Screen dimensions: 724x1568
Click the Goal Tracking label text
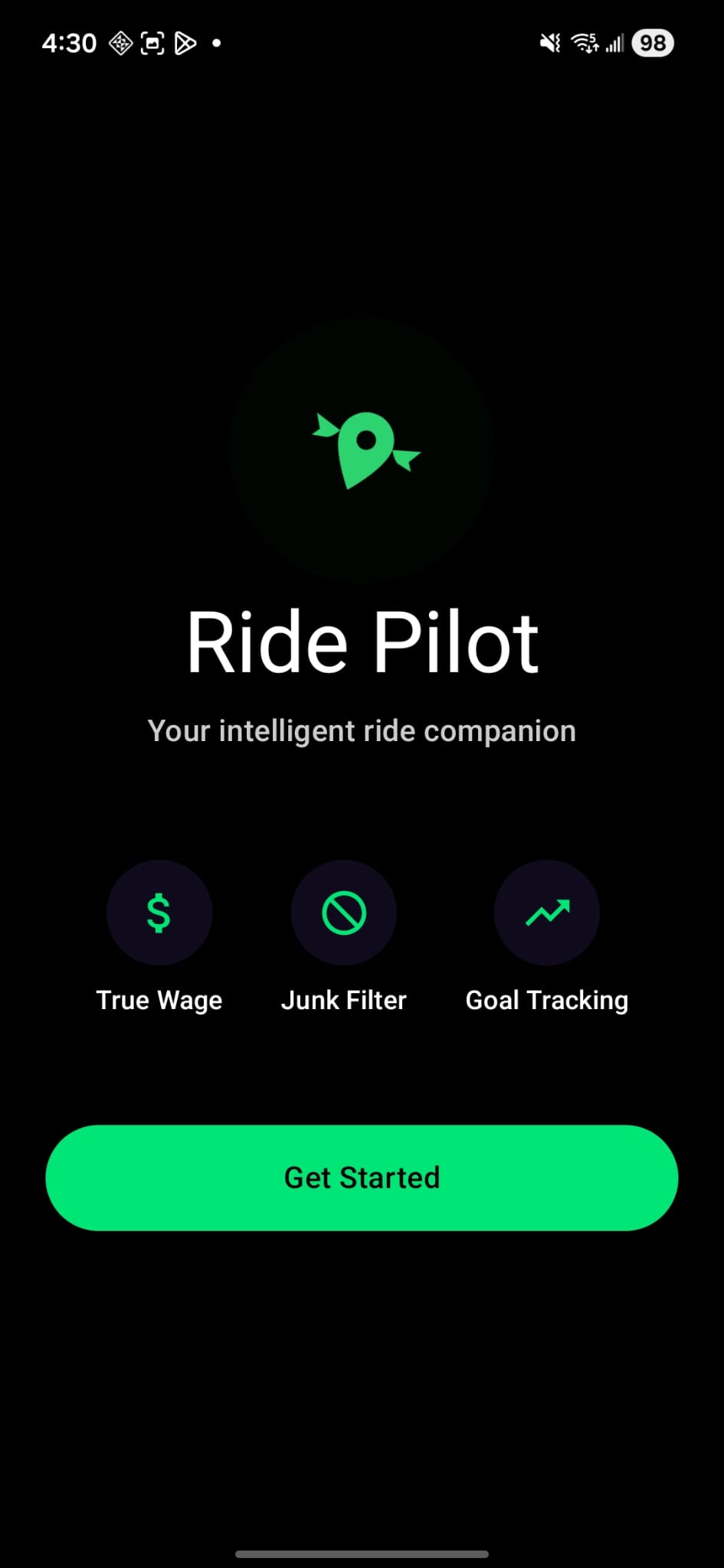(x=546, y=999)
